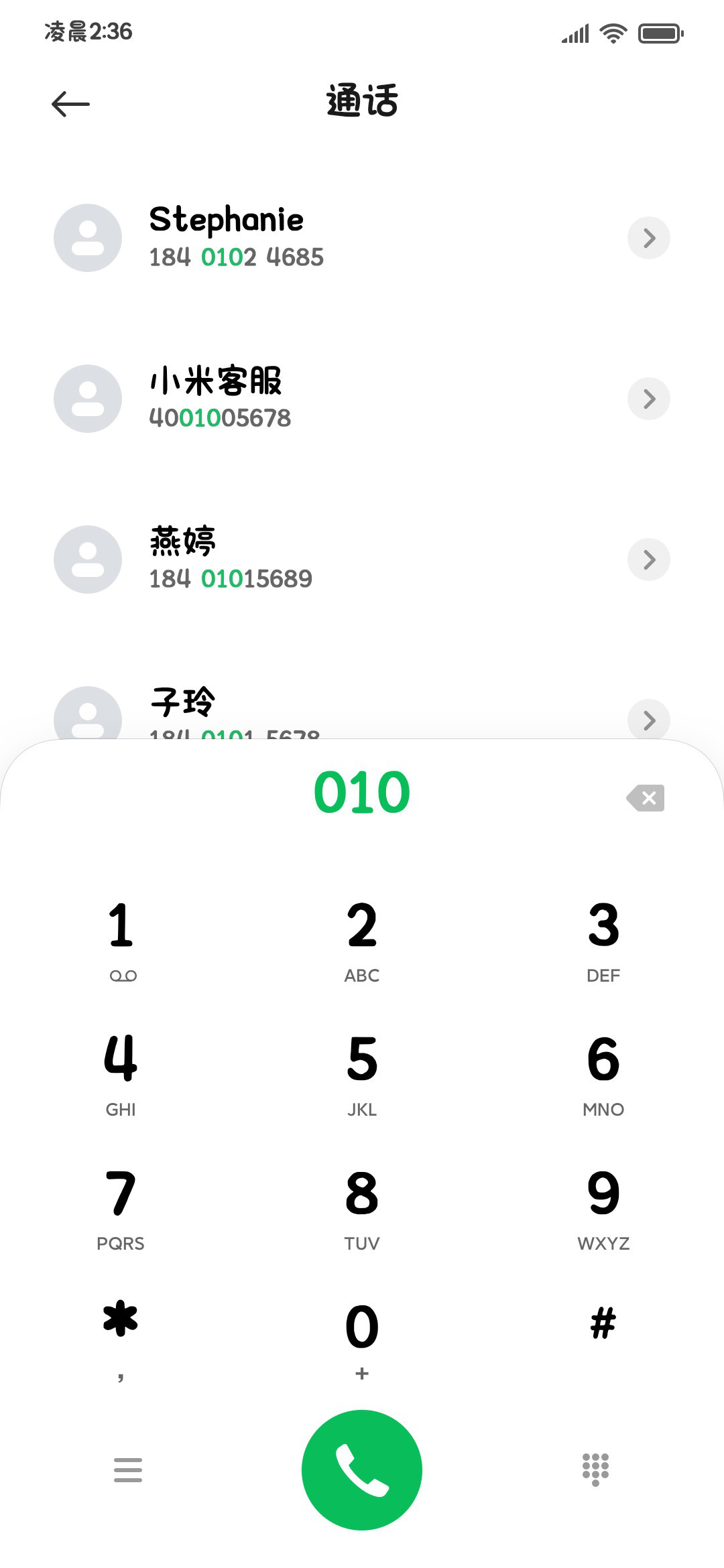Enter the star key
Image resolution: width=724 pixels, height=1568 pixels.
(121, 1340)
